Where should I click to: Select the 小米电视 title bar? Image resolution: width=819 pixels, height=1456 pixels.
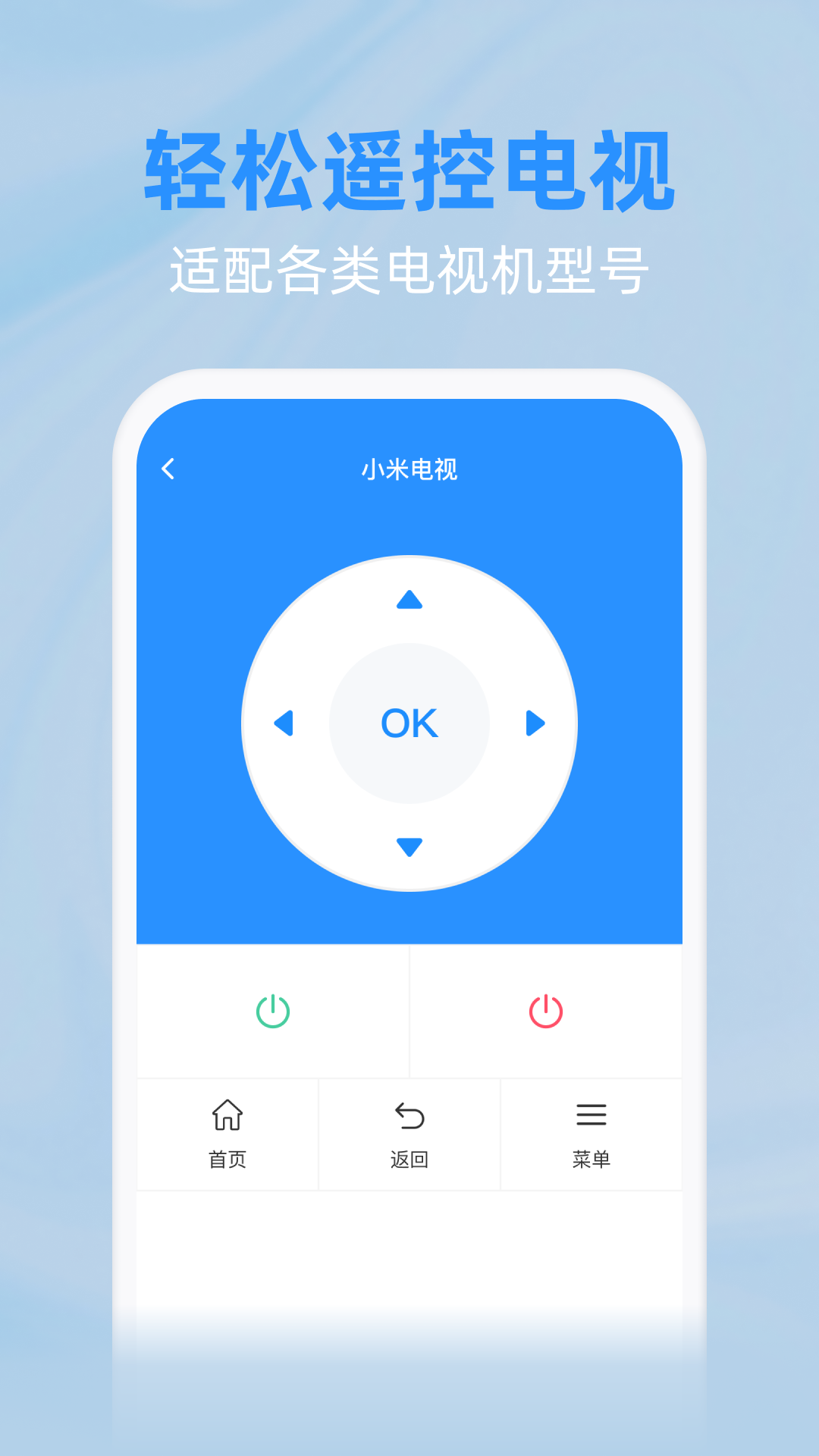pyautogui.click(x=409, y=470)
